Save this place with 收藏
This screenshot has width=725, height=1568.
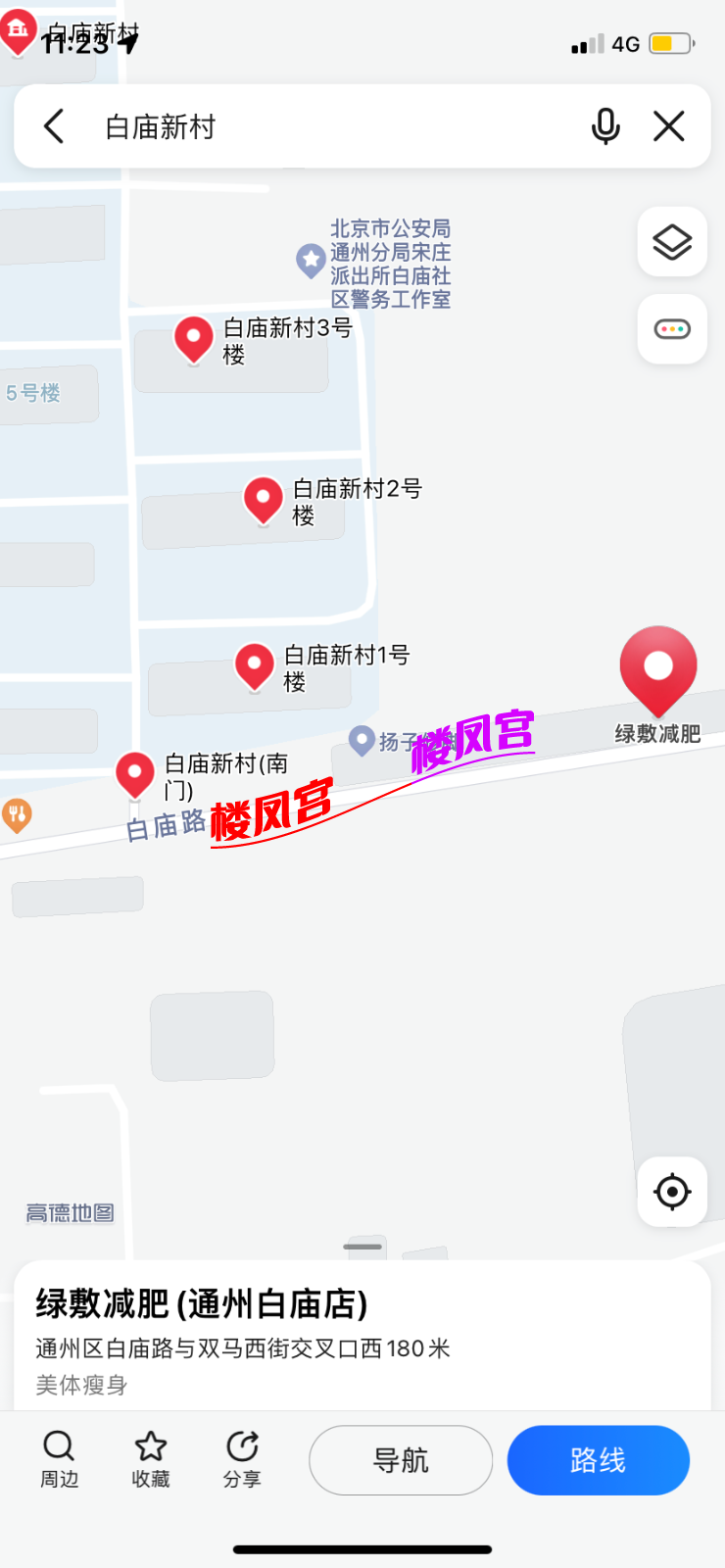[x=151, y=1459]
